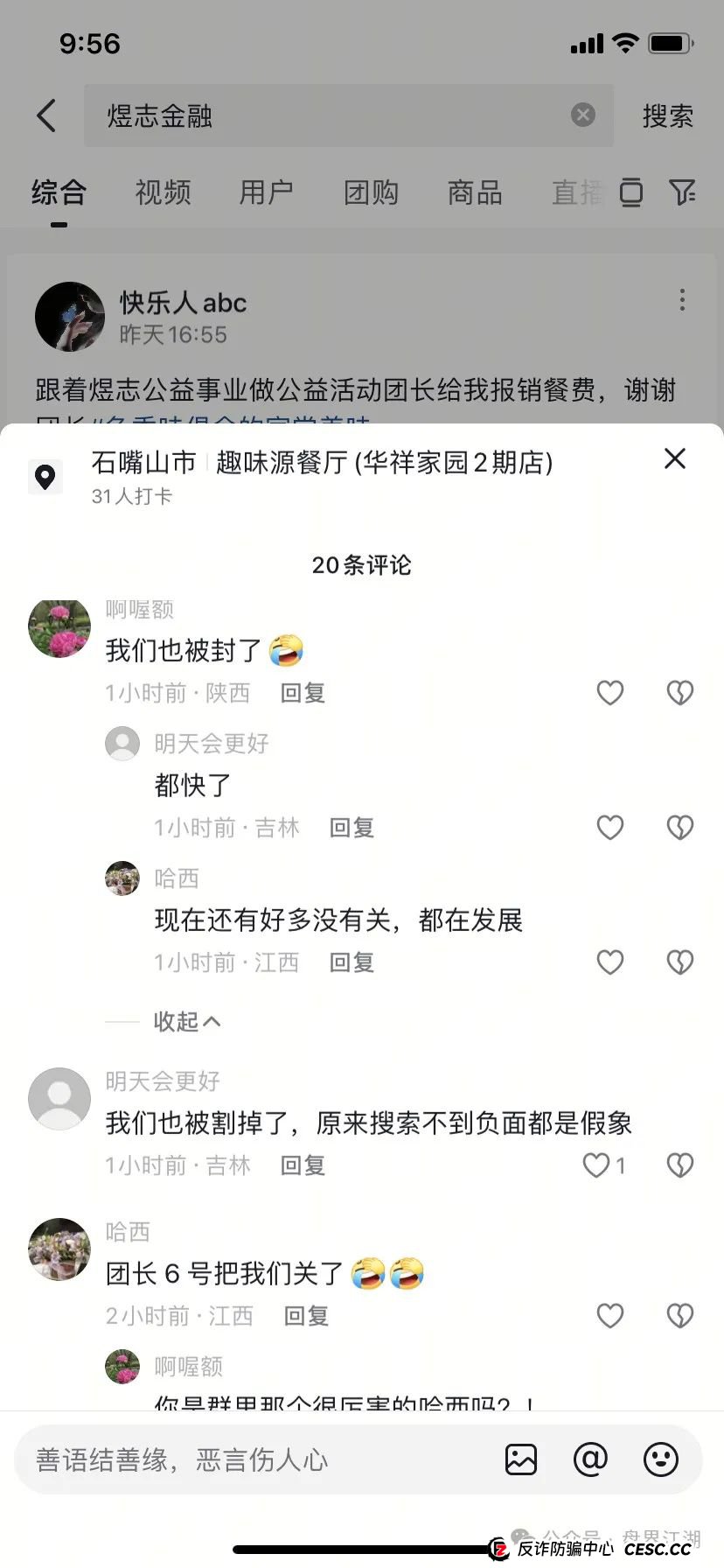Open the emoji picker smiley icon
Image resolution: width=724 pixels, height=1568 pixels.
pyautogui.click(x=660, y=1459)
